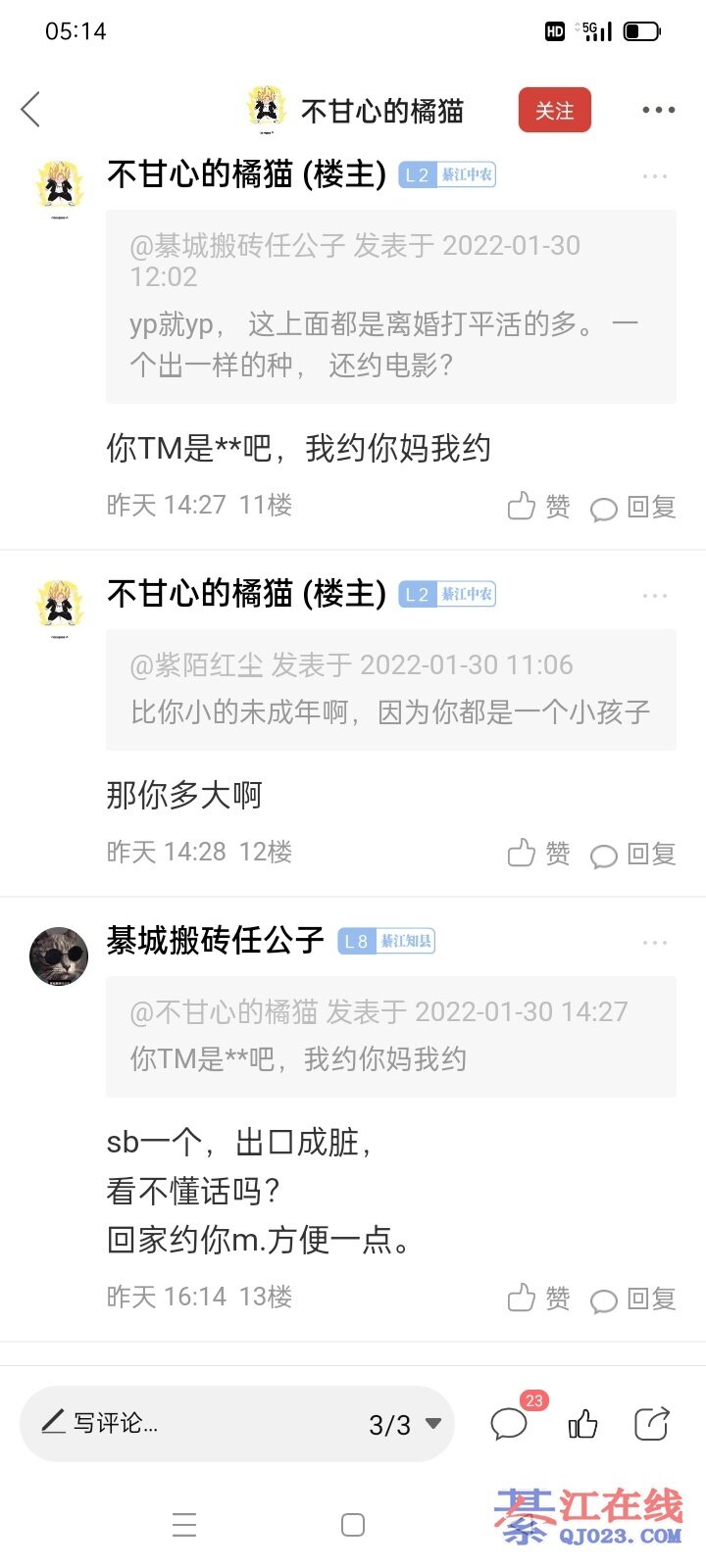Viewport: 706px width, 1568px height.
Task: Reply to the 13楼 comment
Action: (633, 1298)
